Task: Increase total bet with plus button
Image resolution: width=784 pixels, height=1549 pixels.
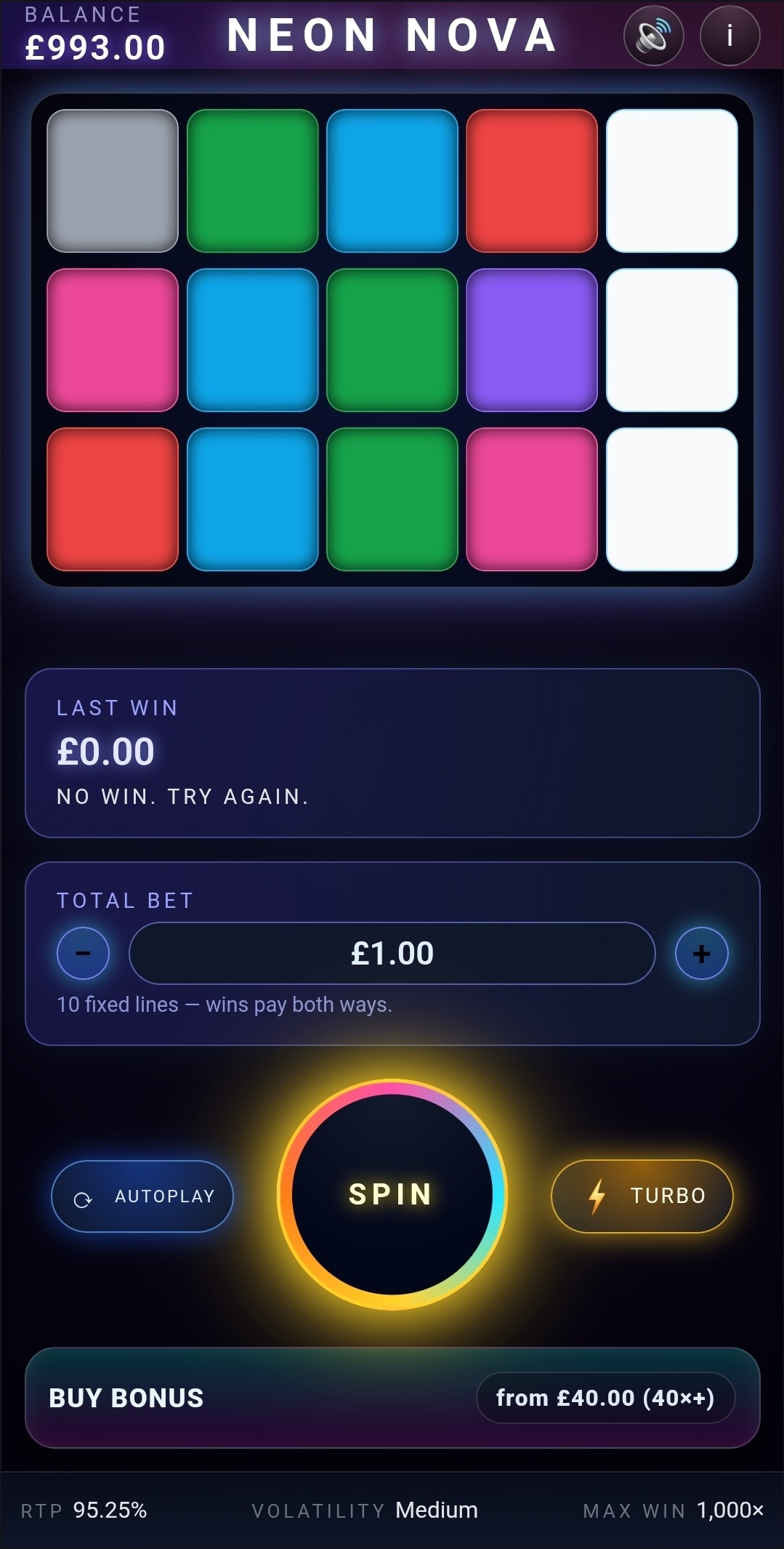Action: coord(701,953)
